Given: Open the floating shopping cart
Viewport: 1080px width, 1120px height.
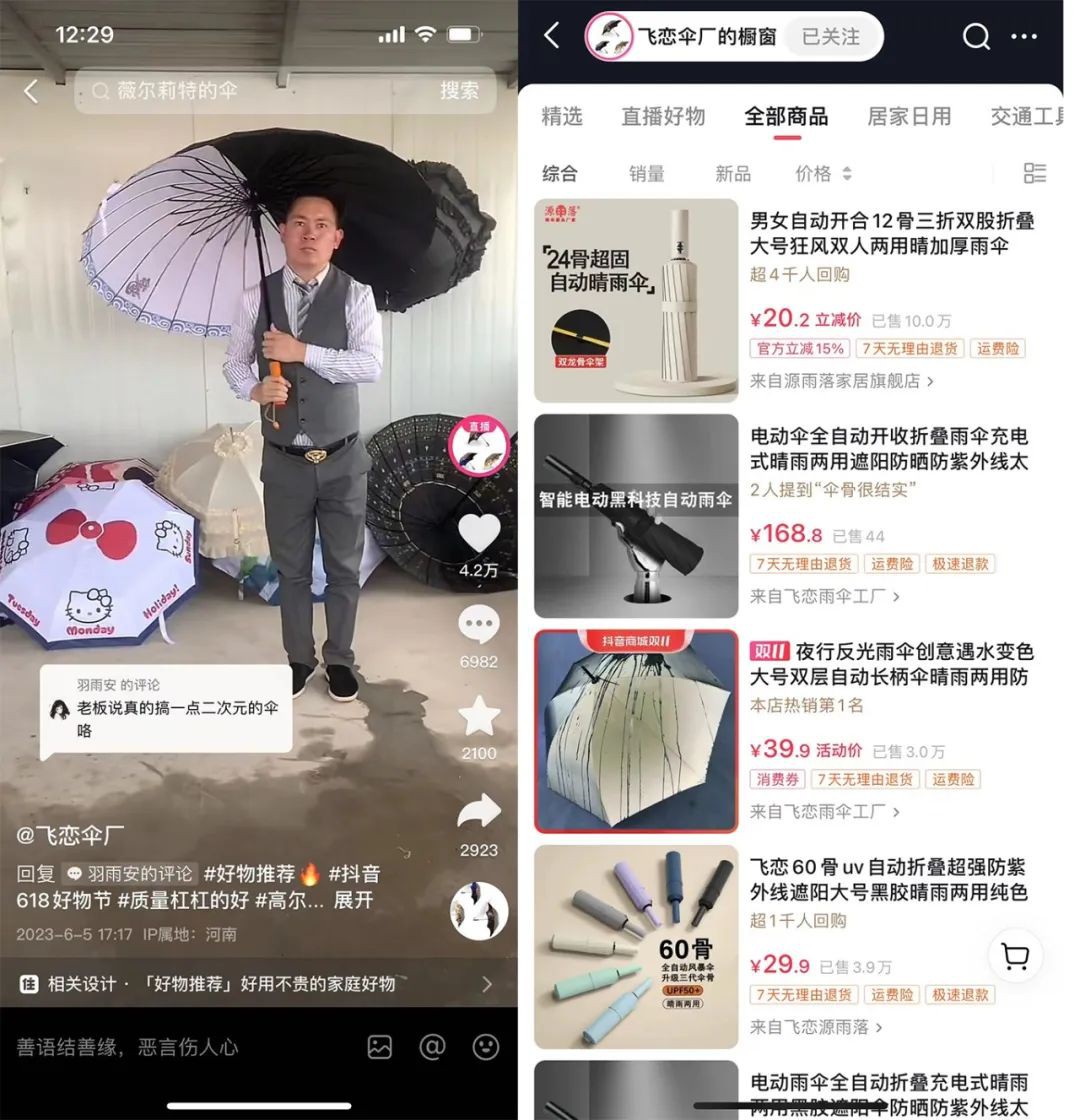Looking at the screenshot, I should 1014,957.
